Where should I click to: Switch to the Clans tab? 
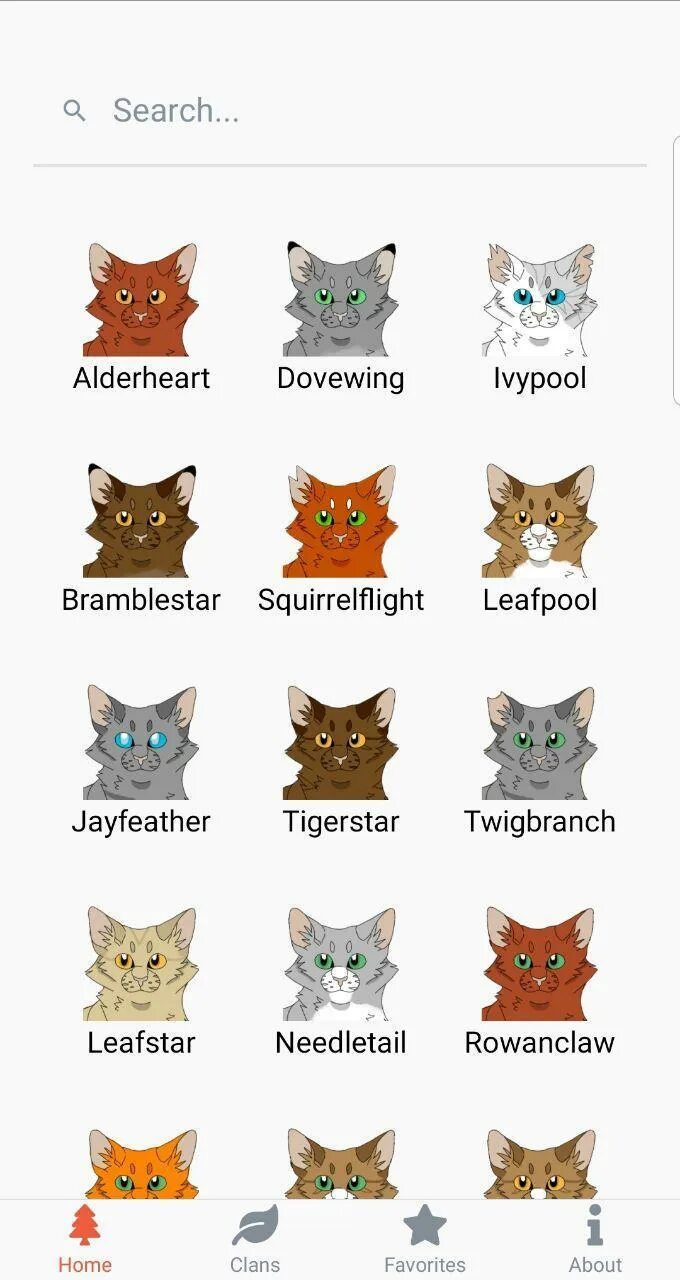(255, 1240)
